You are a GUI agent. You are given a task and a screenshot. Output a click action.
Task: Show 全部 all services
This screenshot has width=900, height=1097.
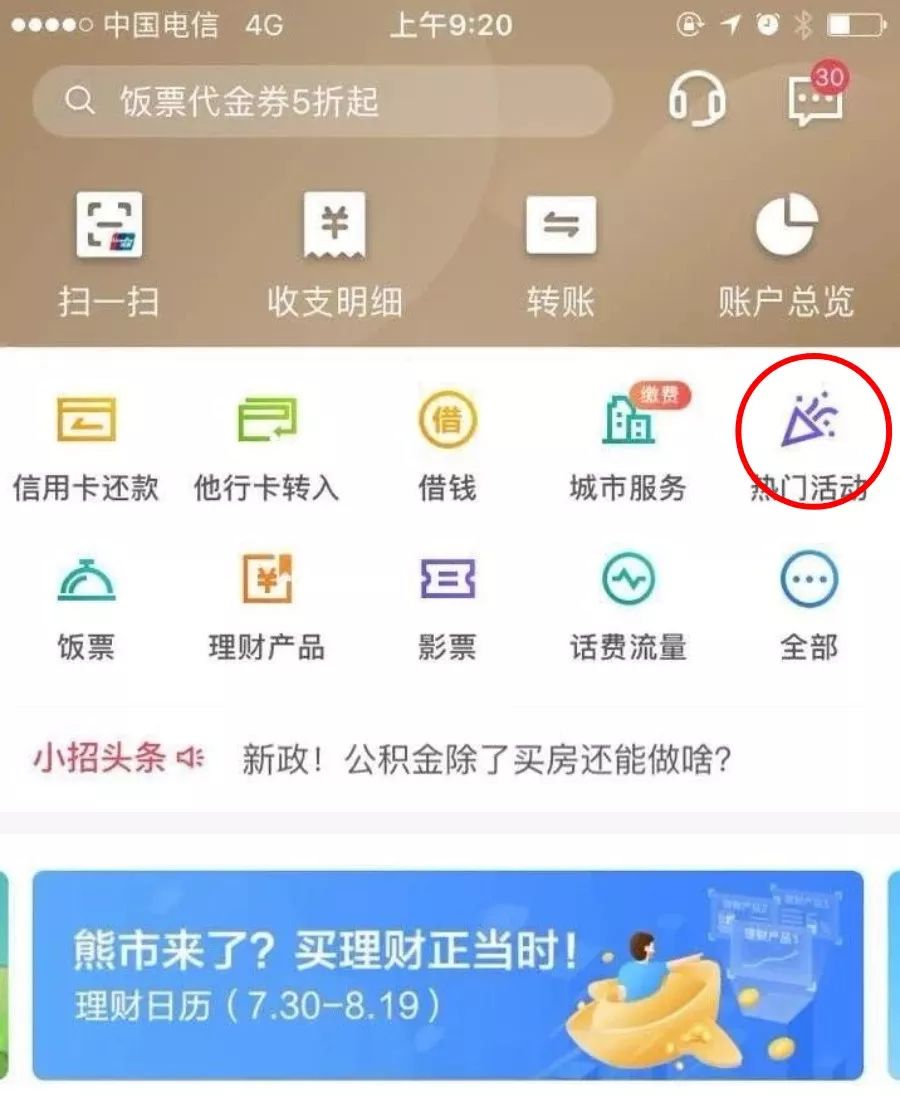[809, 605]
